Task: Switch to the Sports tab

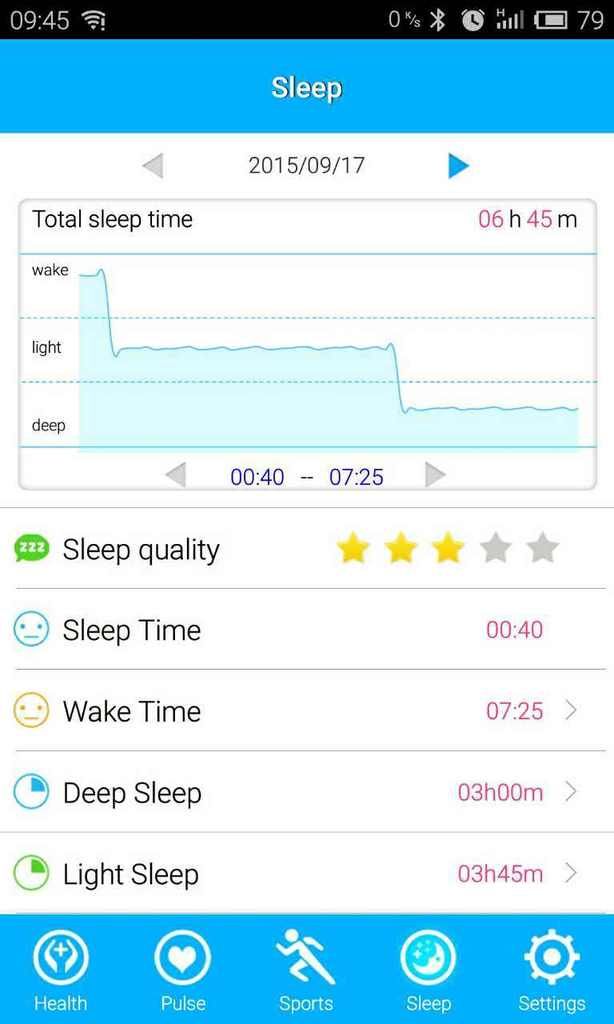Action: coord(306,970)
